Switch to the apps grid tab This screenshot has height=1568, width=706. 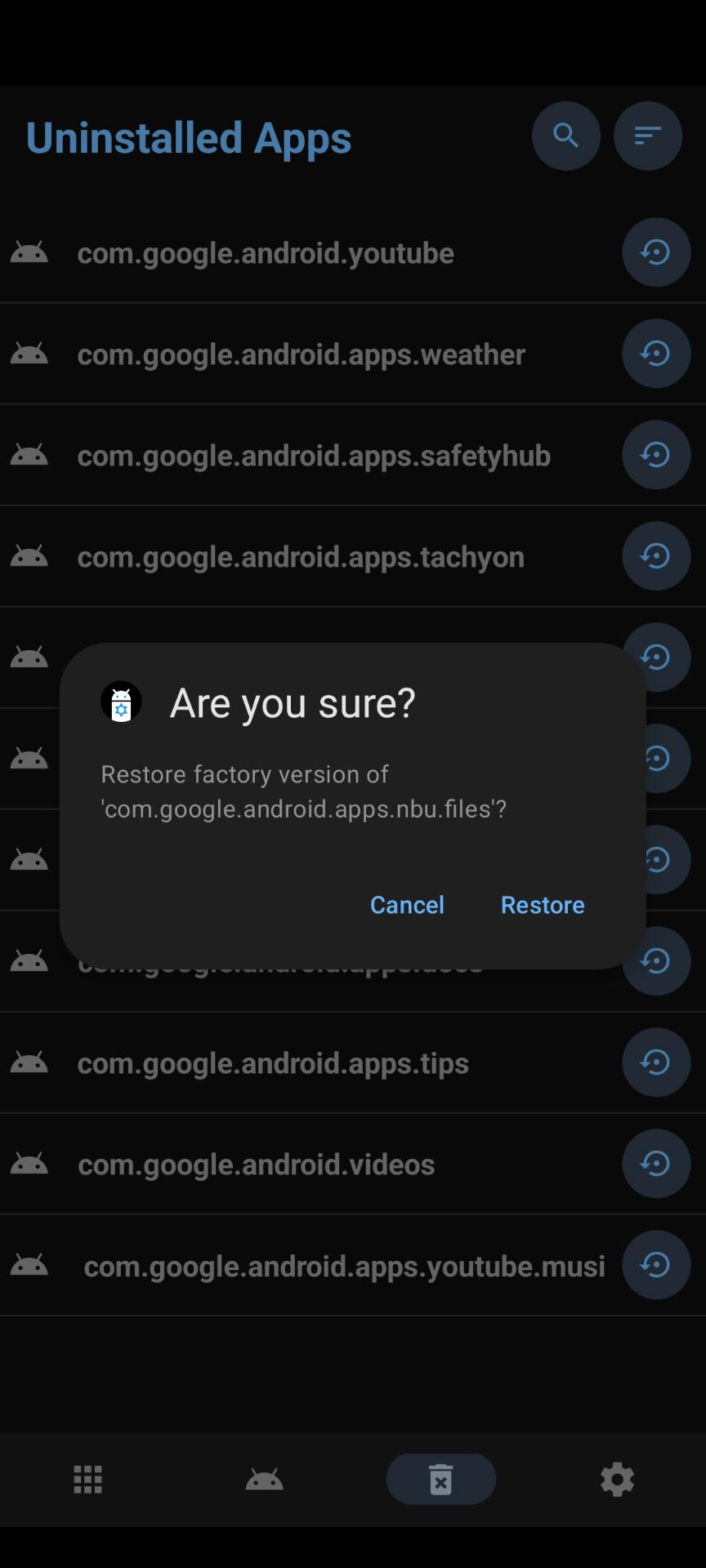88,1479
